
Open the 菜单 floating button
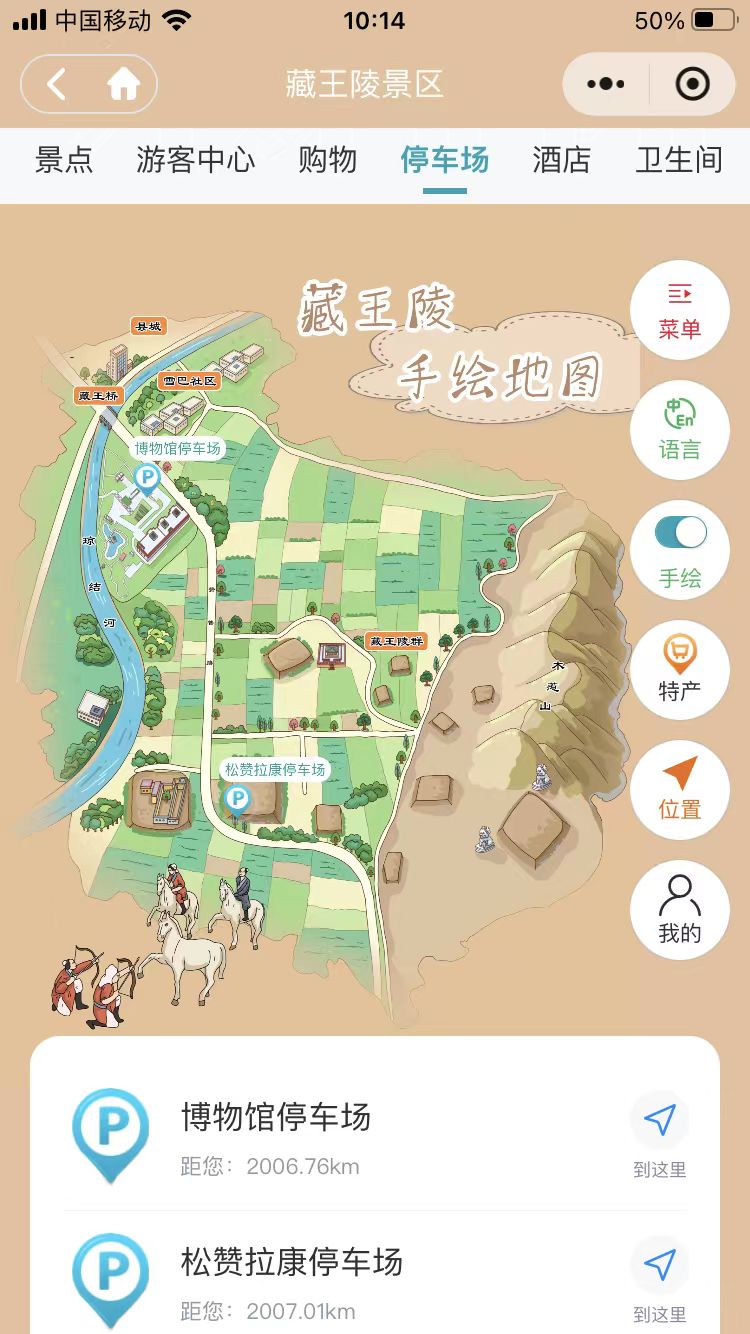(x=680, y=310)
